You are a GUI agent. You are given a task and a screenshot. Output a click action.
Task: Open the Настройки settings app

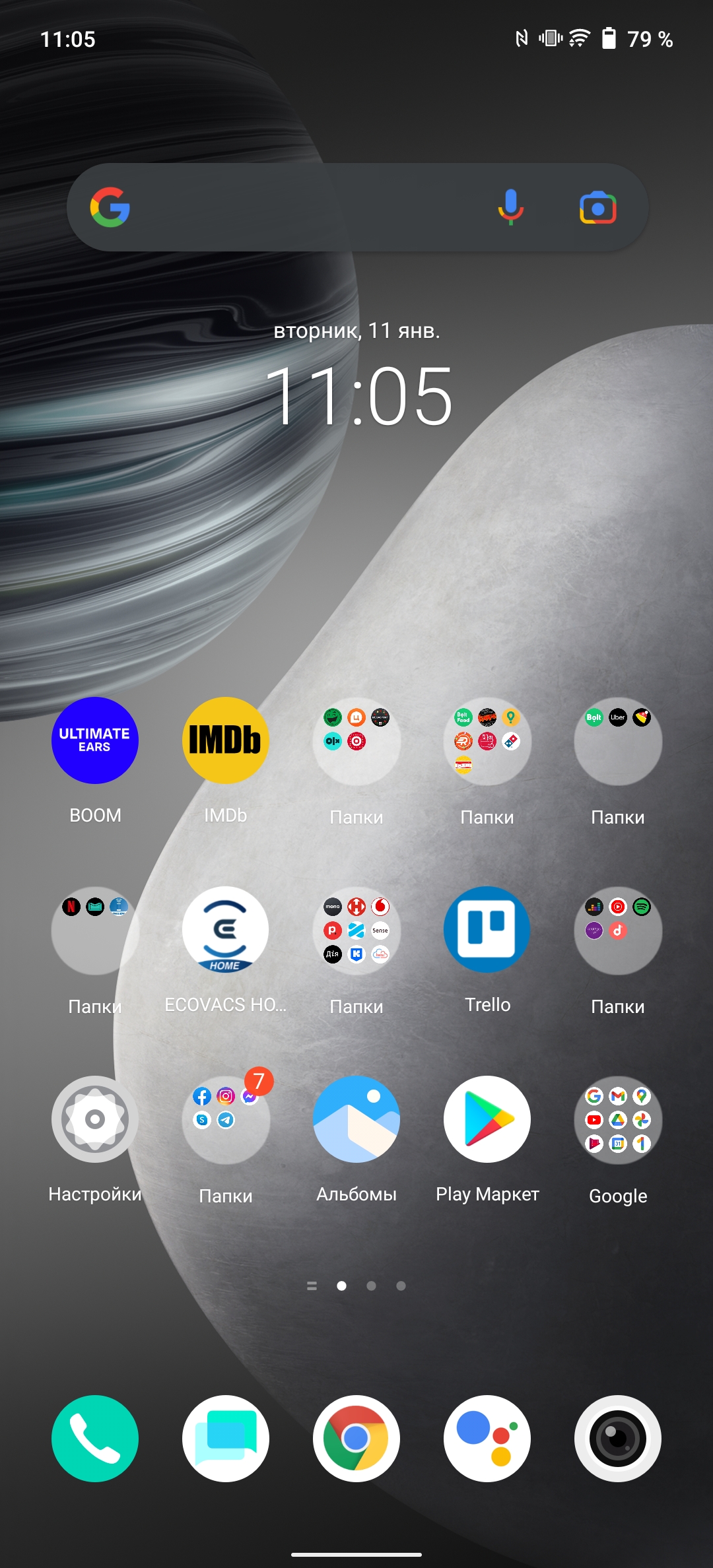pos(95,1119)
